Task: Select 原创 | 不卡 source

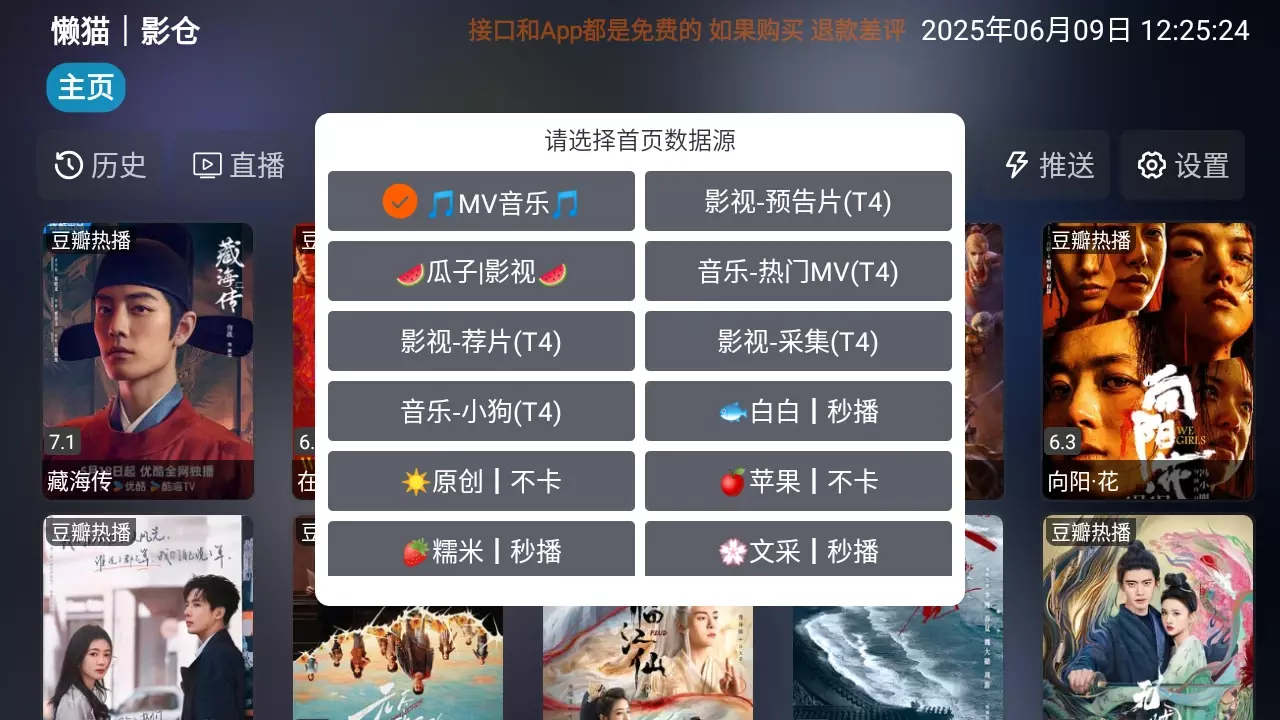Action: (481, 482)
